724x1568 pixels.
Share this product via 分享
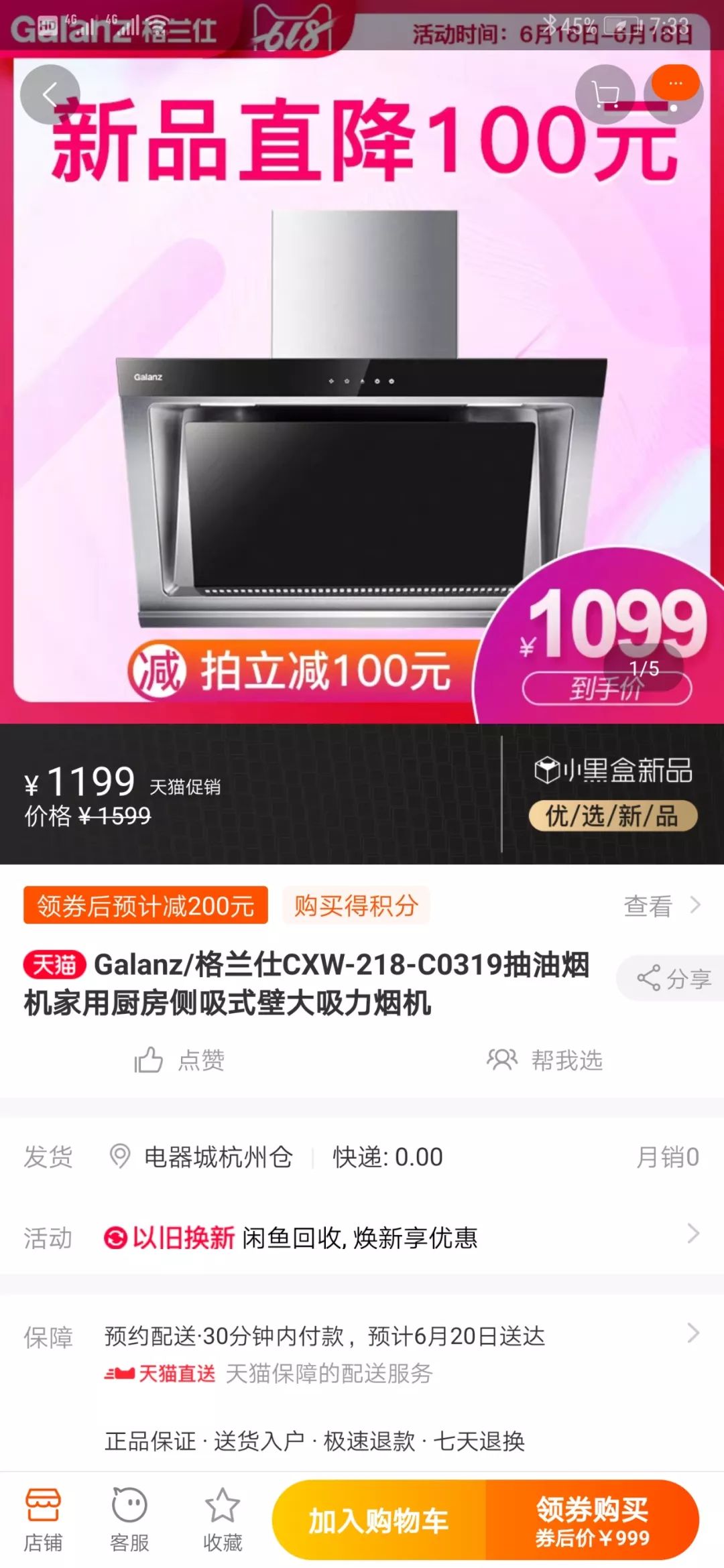point(672,978)
